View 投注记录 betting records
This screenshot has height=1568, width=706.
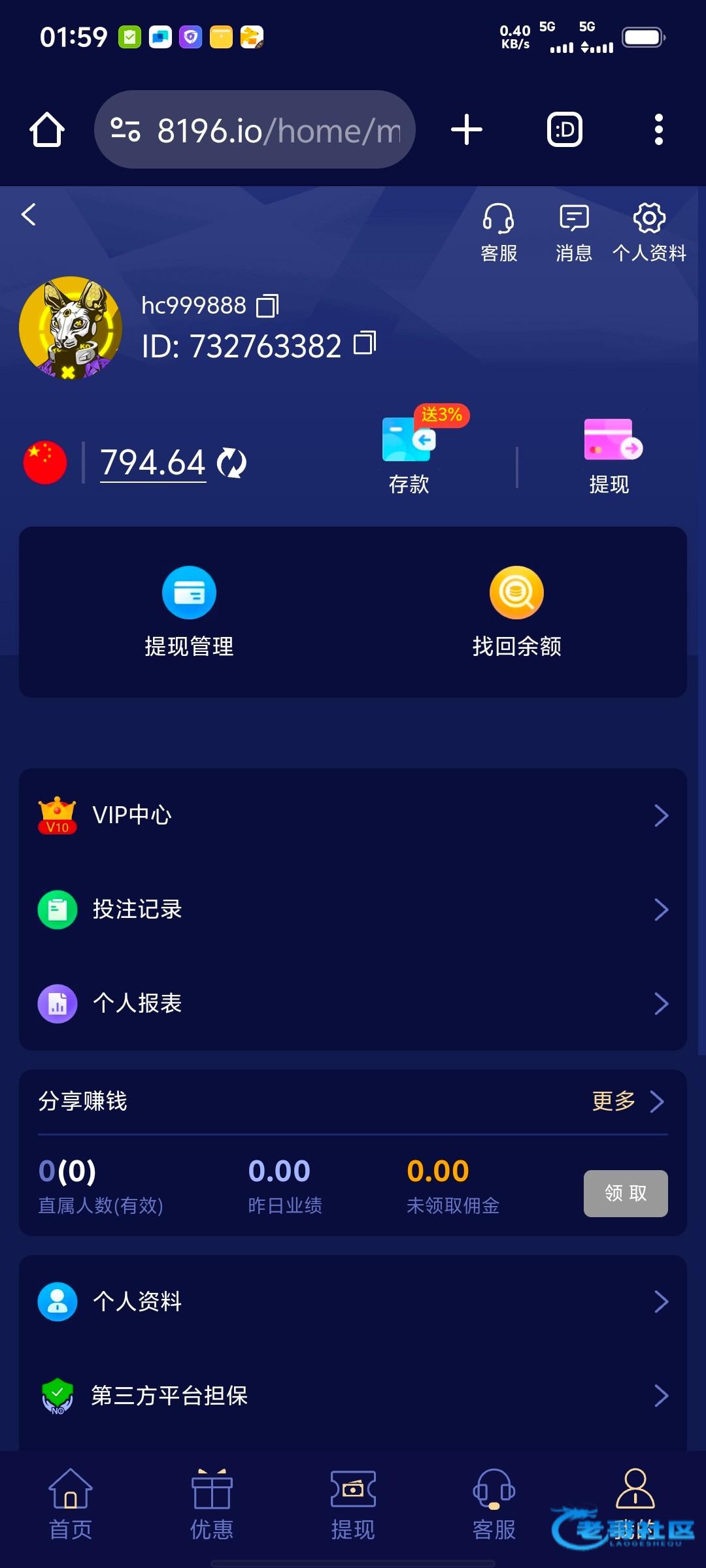point(353,909)
